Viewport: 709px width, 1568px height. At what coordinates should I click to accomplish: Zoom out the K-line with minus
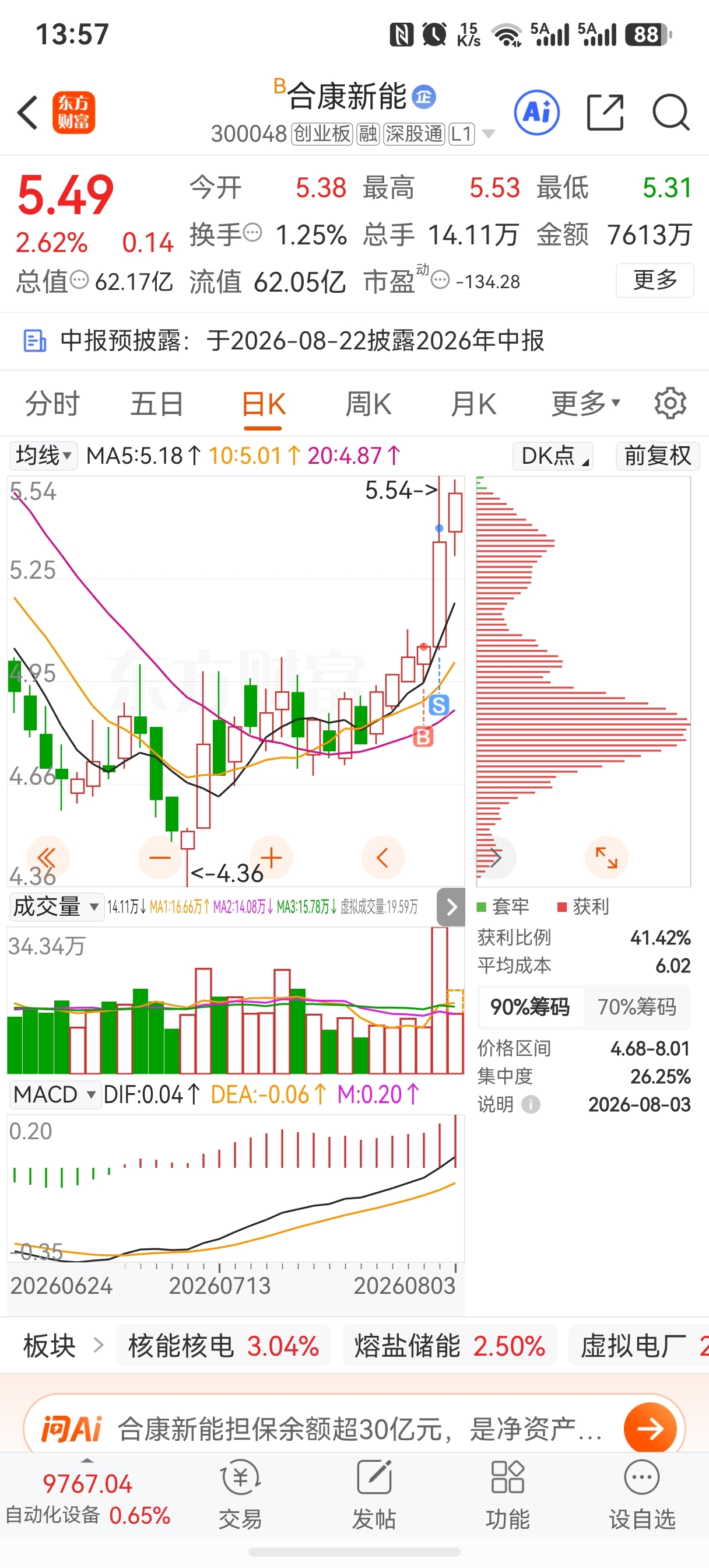(x=160, y=857)
